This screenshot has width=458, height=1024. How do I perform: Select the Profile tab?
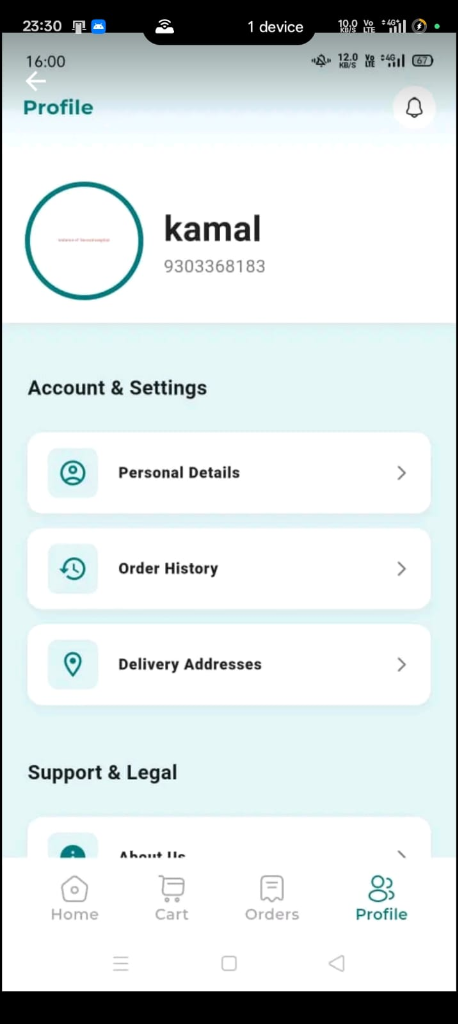coord(381,899)
